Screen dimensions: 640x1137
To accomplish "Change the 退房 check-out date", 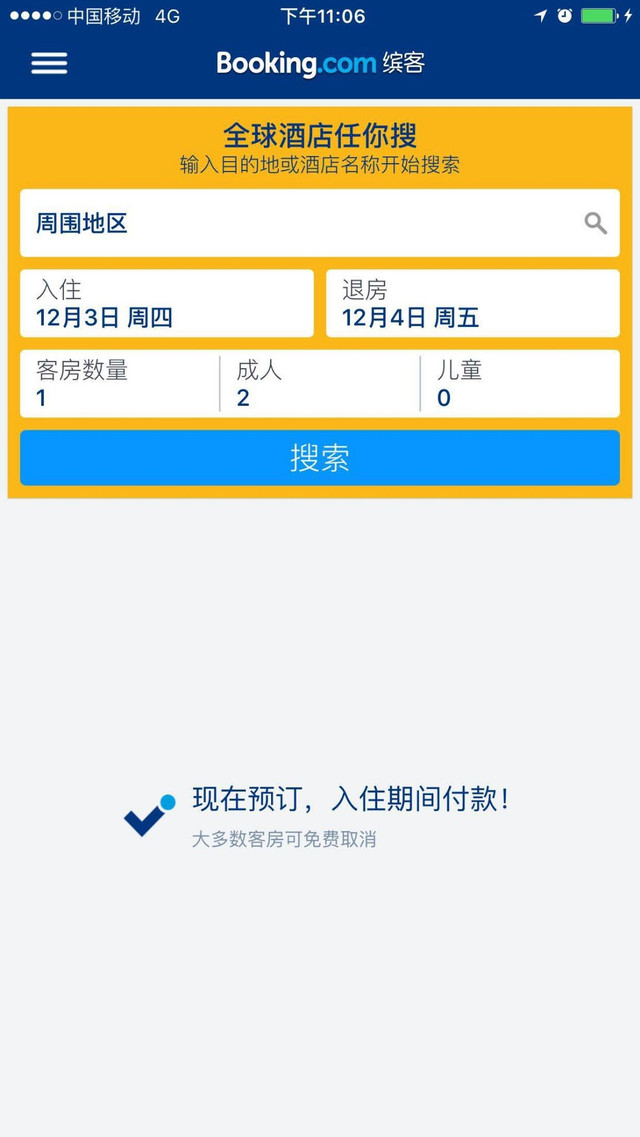I will (473, 303).
